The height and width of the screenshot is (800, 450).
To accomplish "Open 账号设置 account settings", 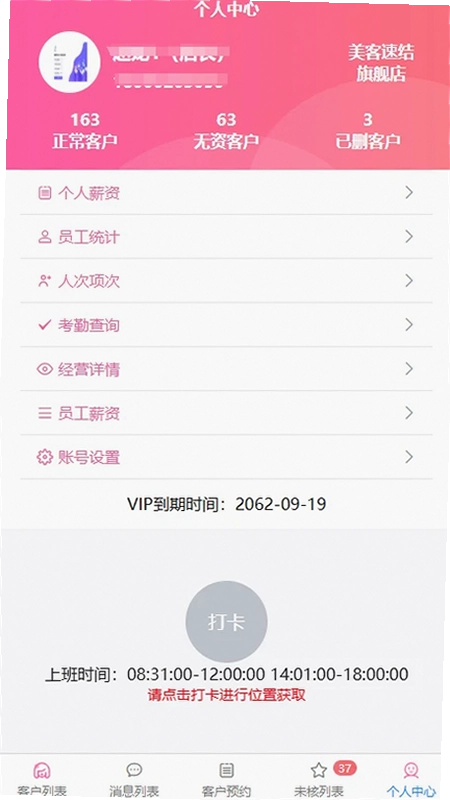I will pyautogui.click(x=226, y=457).
